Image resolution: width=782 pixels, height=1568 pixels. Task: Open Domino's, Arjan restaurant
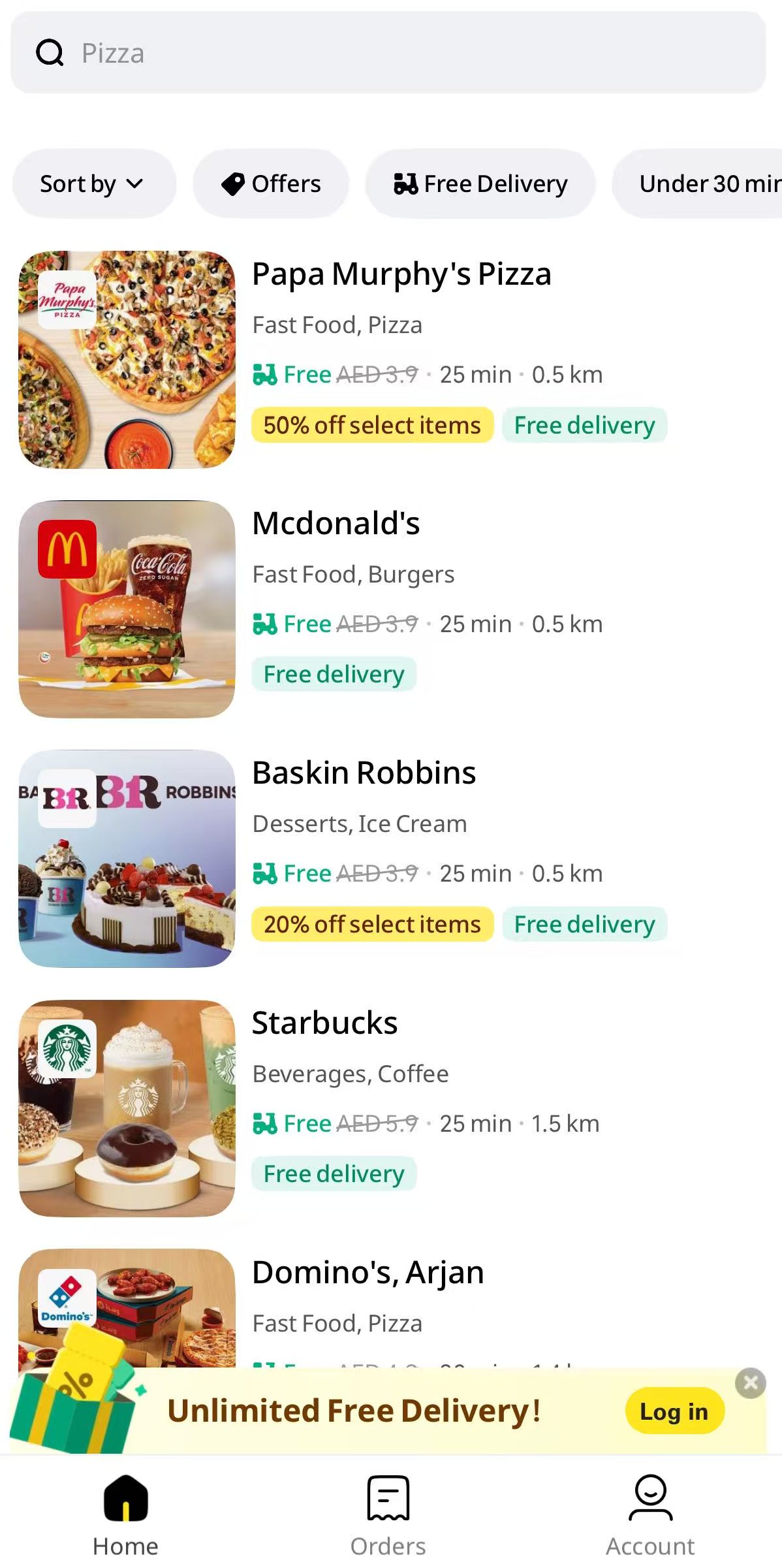(x=368, y=1273)
